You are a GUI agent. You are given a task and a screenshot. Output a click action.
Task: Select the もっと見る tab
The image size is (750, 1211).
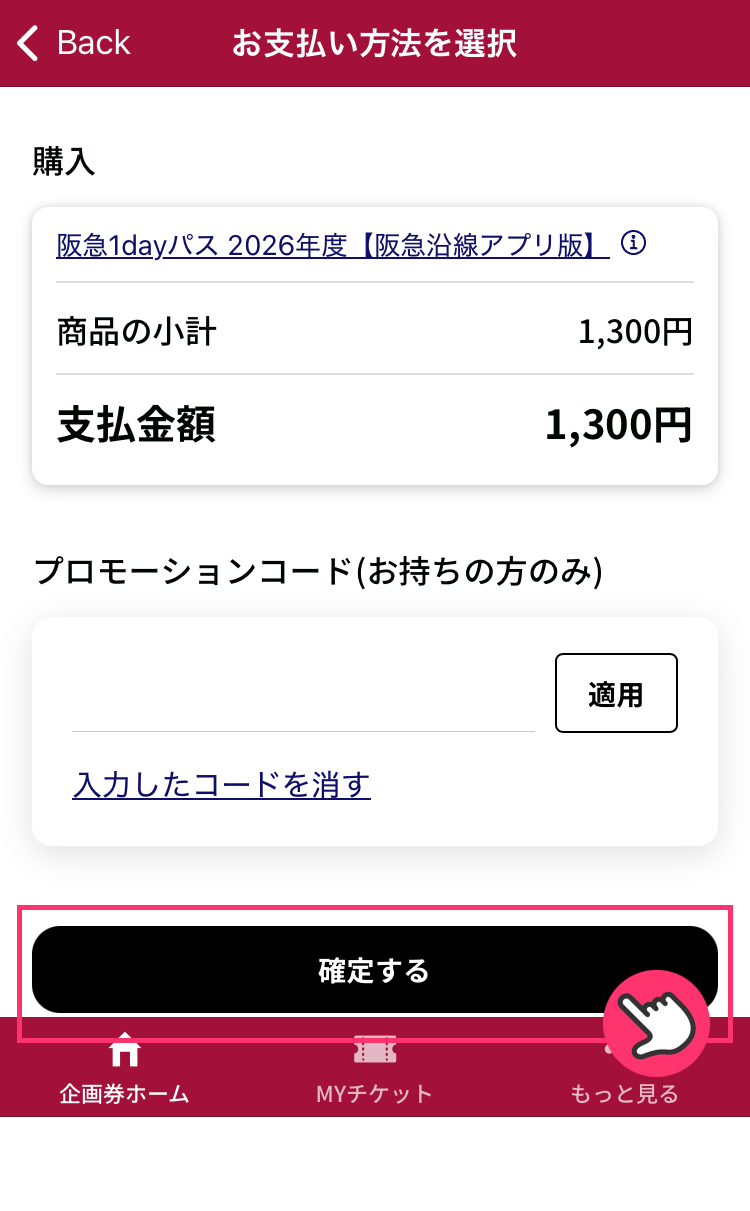624,1080
